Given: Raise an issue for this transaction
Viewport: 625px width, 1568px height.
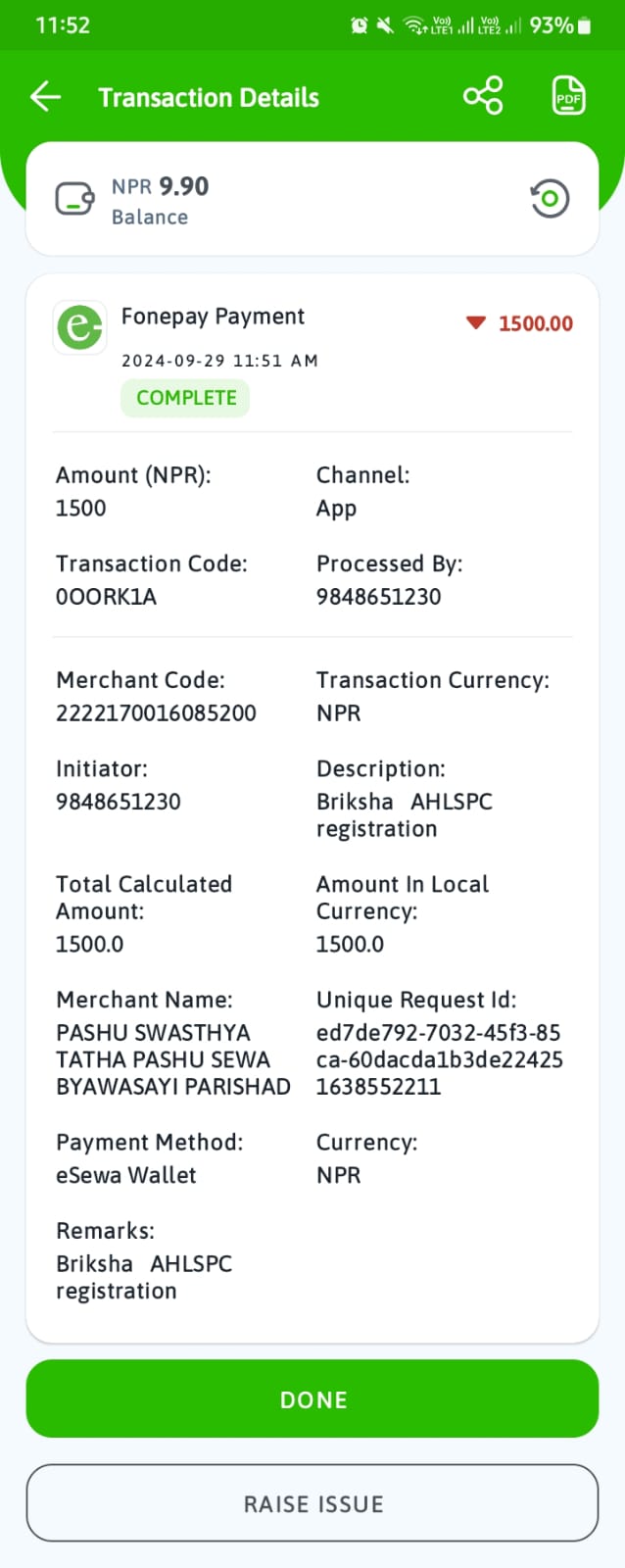Looking at the screenshot, I should (312, 1503).
